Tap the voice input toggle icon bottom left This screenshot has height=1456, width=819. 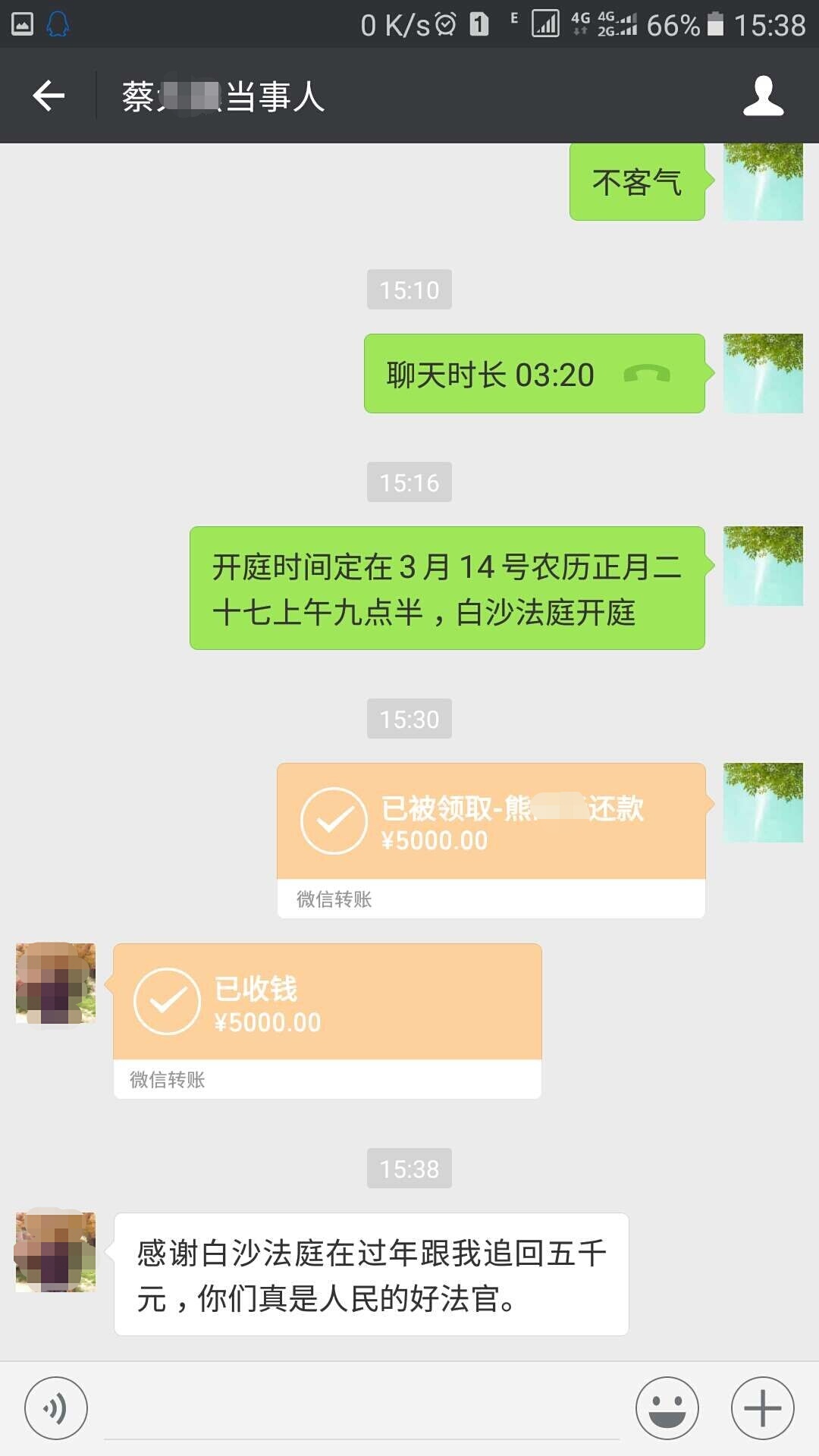click(x=55, y=1408)
